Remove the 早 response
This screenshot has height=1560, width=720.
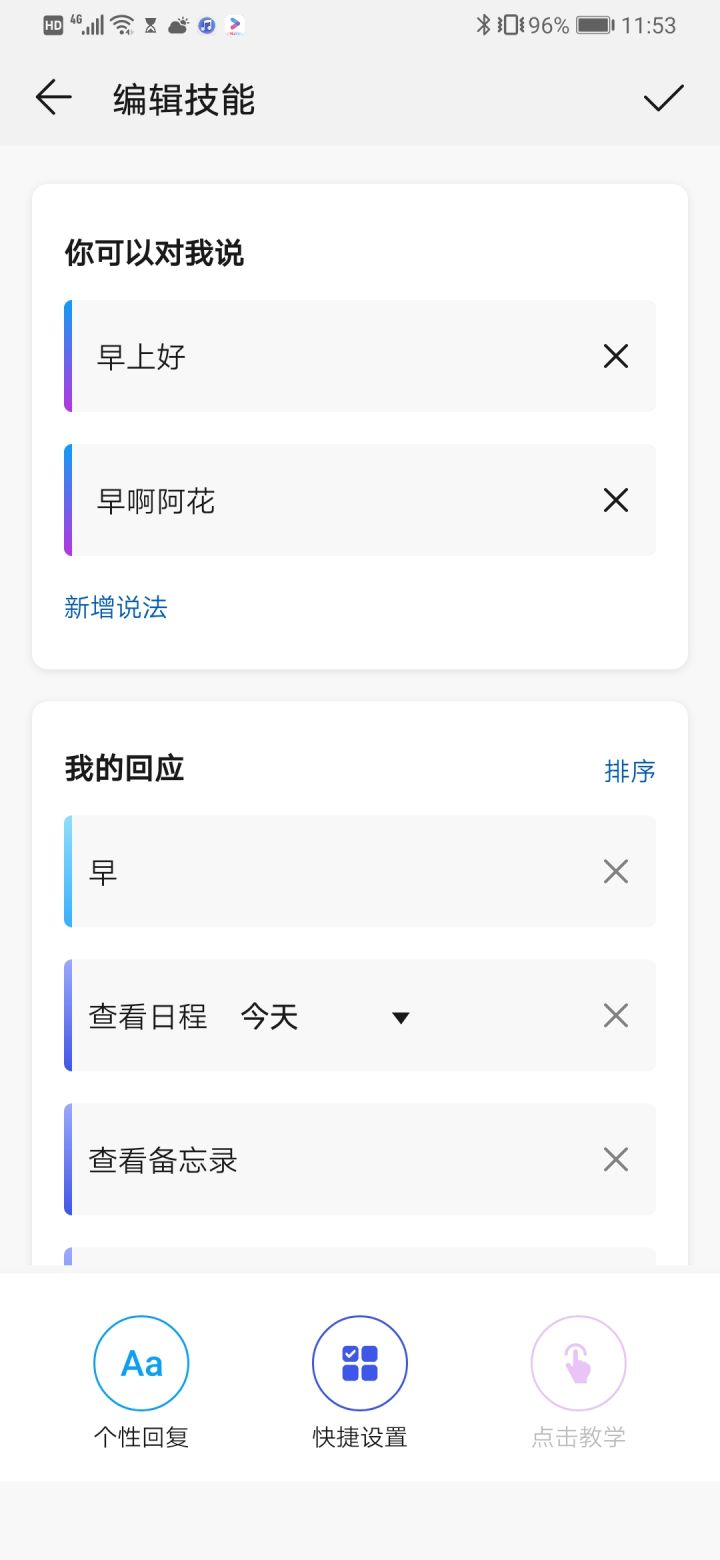[x=616, y=872]
